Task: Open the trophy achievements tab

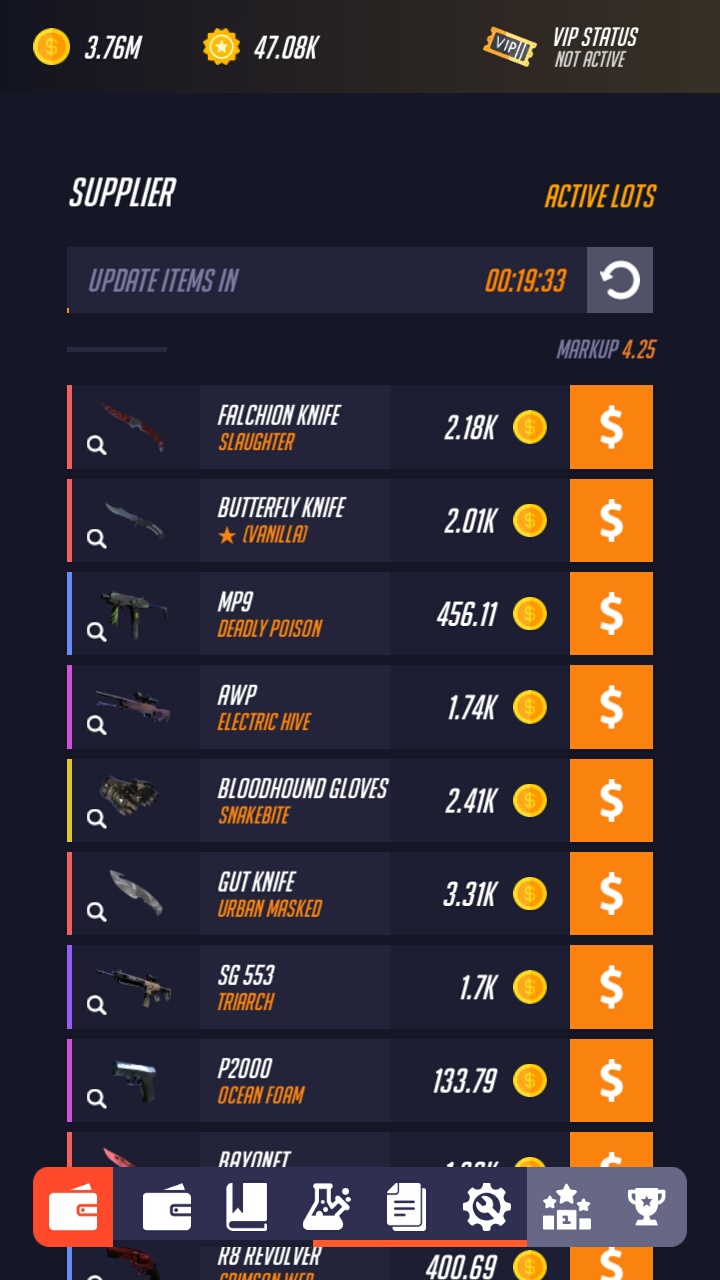Action: 647,1207
